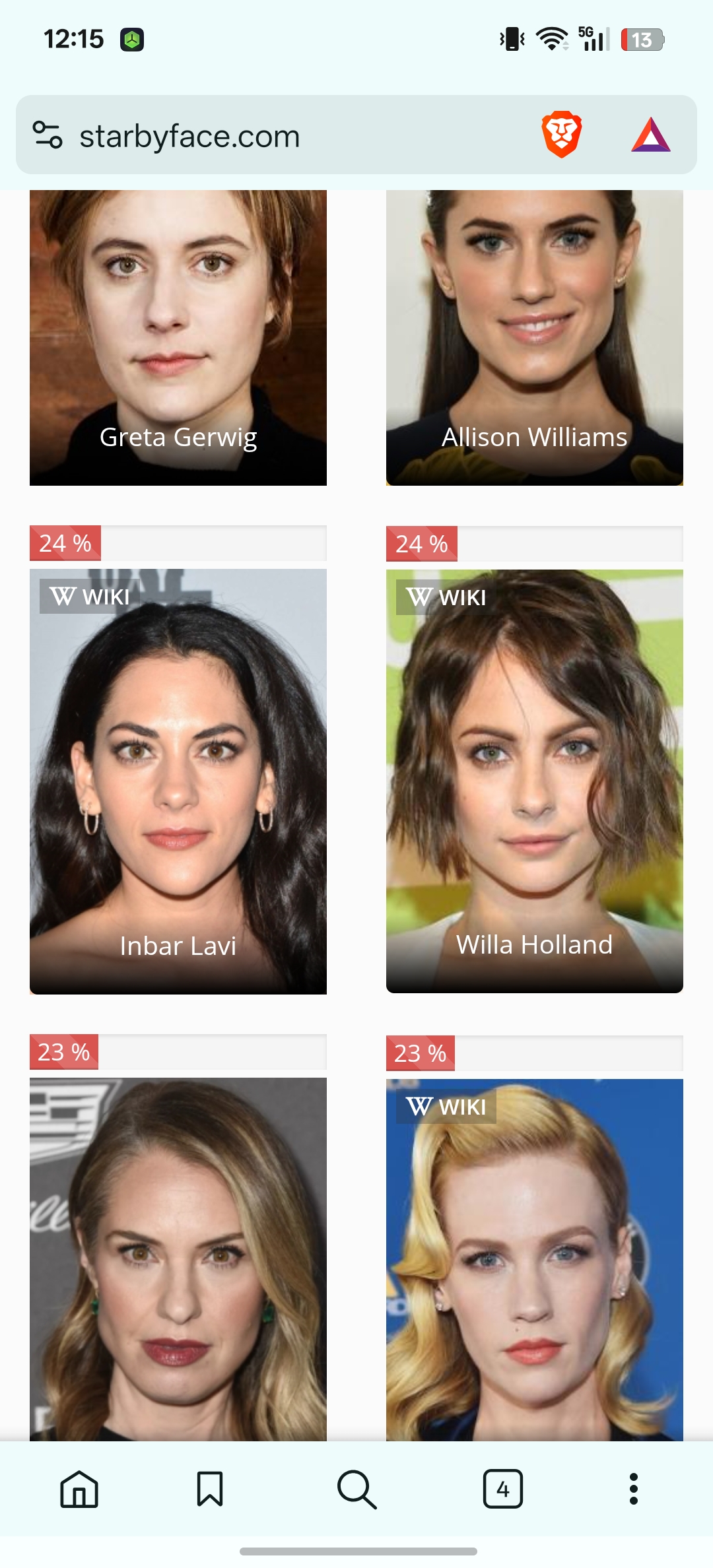
Task: Open the tab switcher showing 4 tabs
Action: tap(503, 1489)
